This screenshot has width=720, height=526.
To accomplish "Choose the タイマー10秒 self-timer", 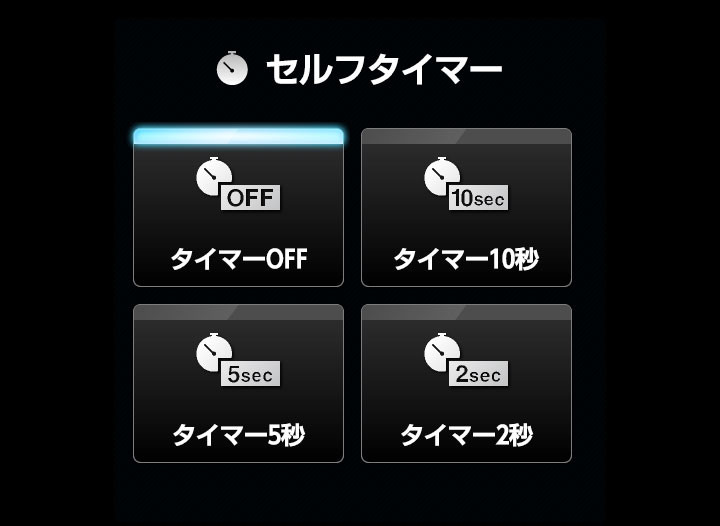I will [x=467, y=207].
